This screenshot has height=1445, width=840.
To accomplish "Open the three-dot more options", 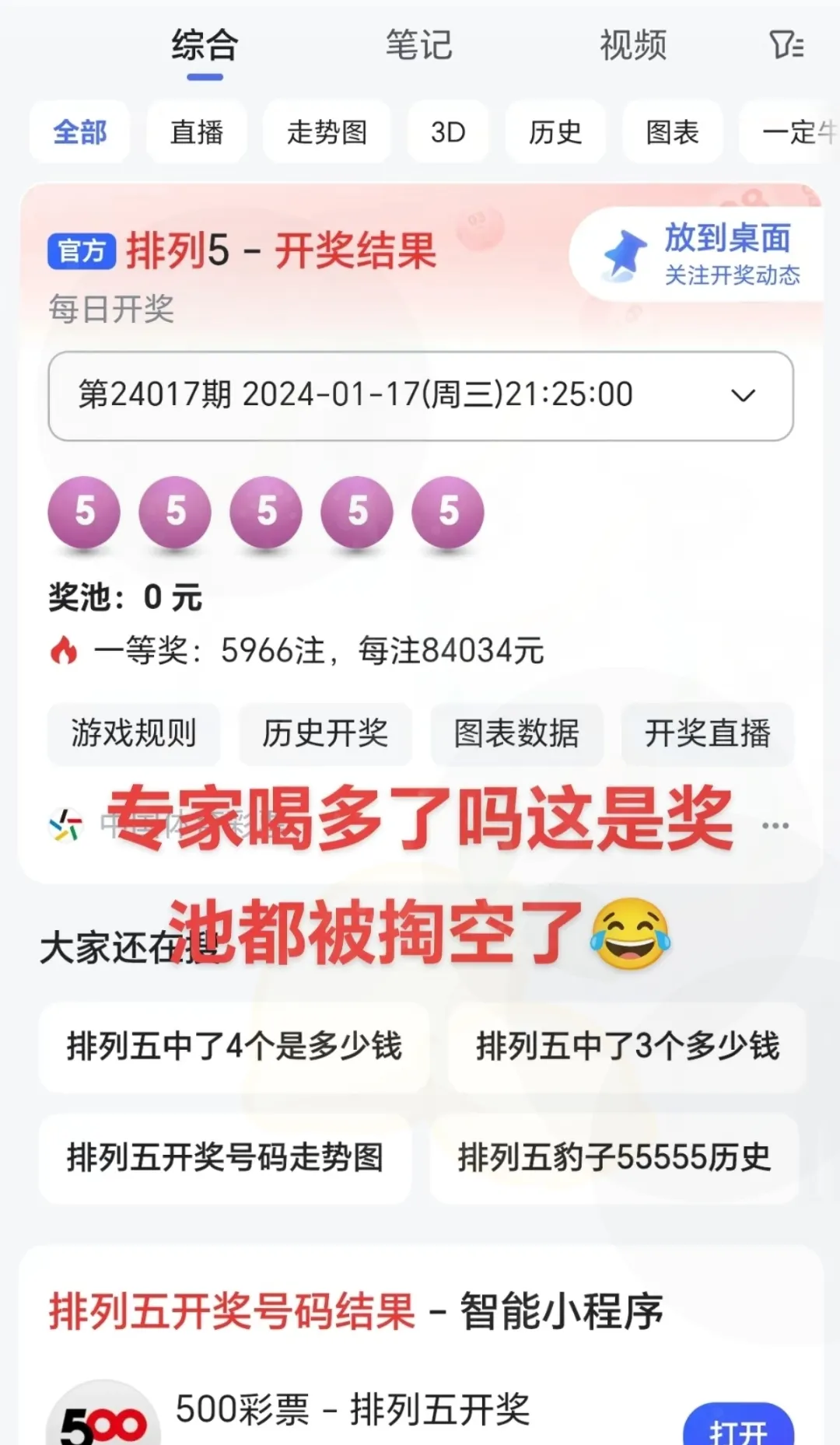I will point(775,826).
